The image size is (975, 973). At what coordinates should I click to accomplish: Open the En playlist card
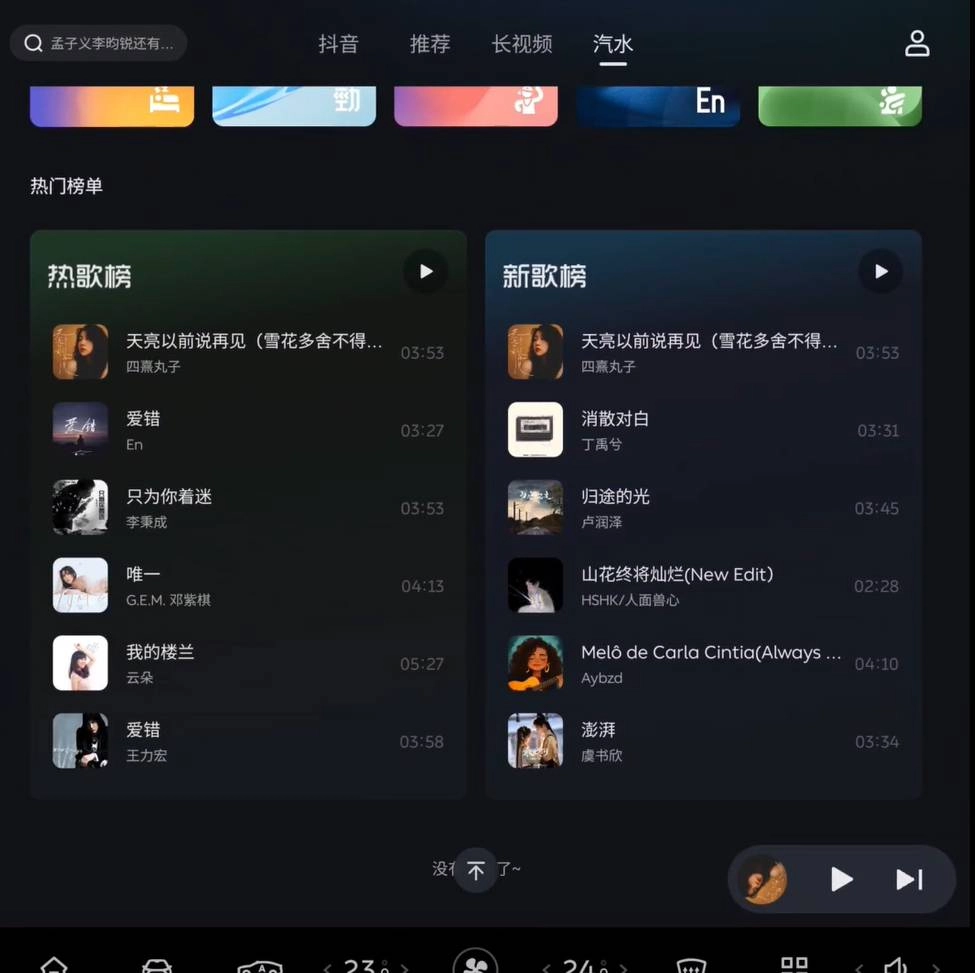[x=658, y=105]
